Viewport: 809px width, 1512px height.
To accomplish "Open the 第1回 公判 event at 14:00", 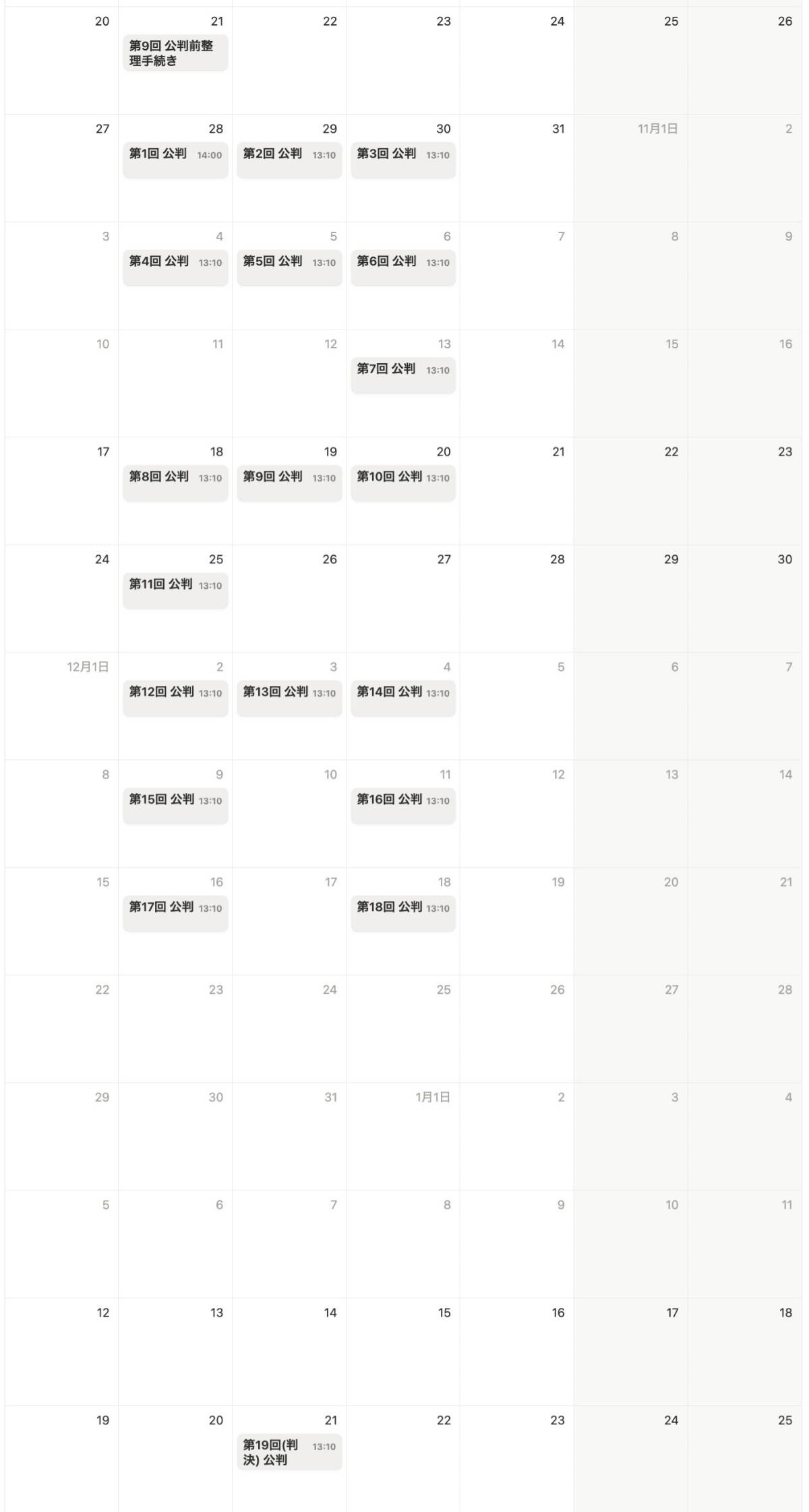I will [x=175, y=160].
